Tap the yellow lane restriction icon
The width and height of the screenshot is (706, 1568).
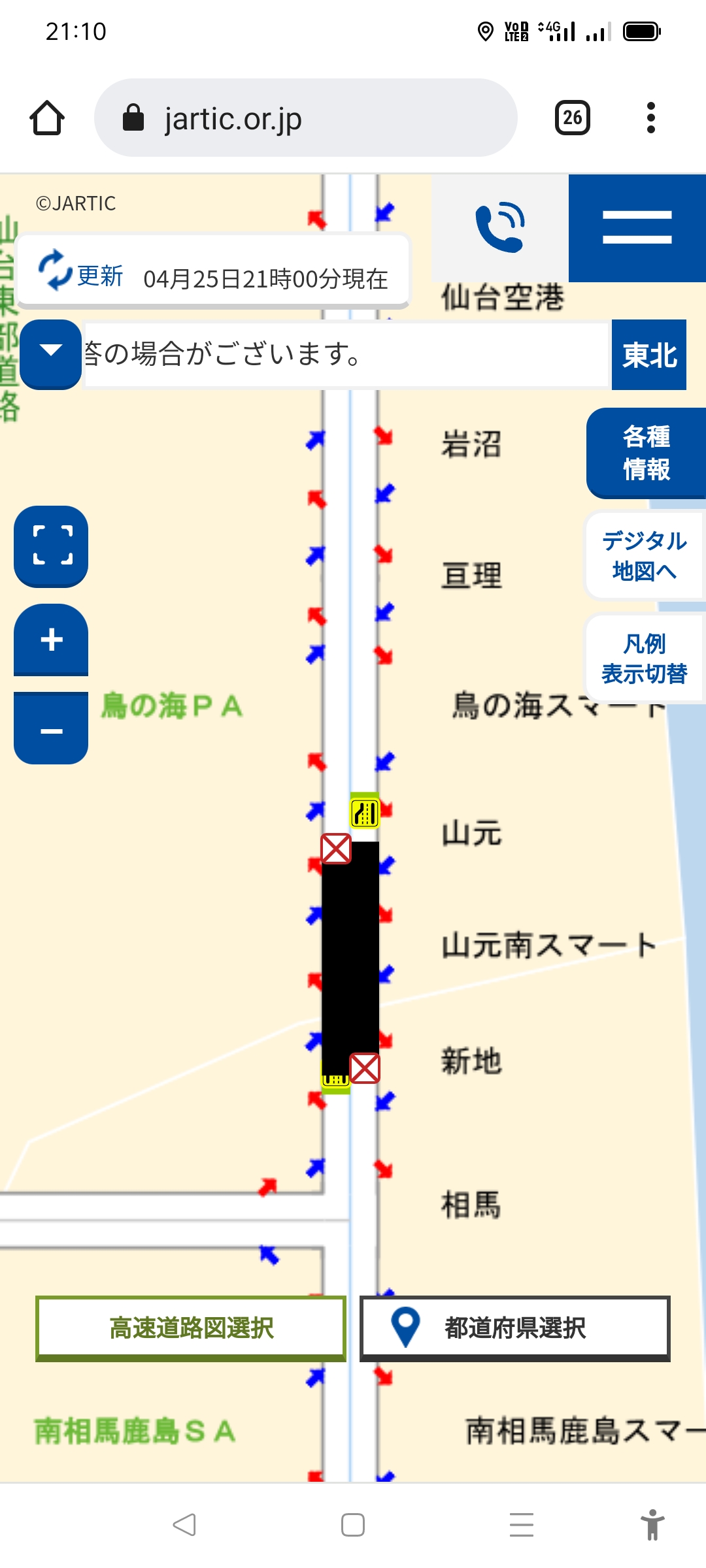coord(365,813)
